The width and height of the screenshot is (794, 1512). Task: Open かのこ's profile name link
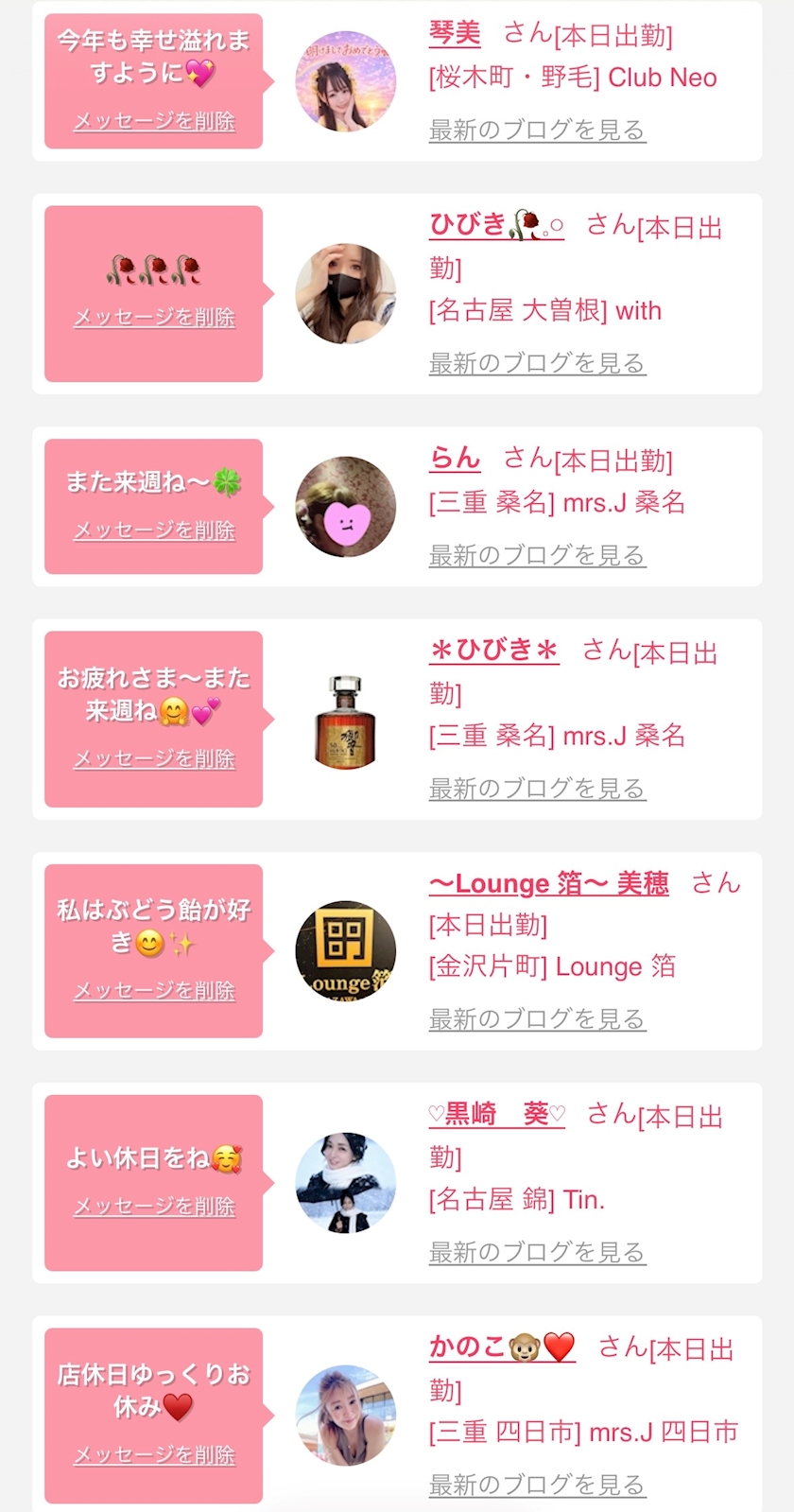(502, 1347)
